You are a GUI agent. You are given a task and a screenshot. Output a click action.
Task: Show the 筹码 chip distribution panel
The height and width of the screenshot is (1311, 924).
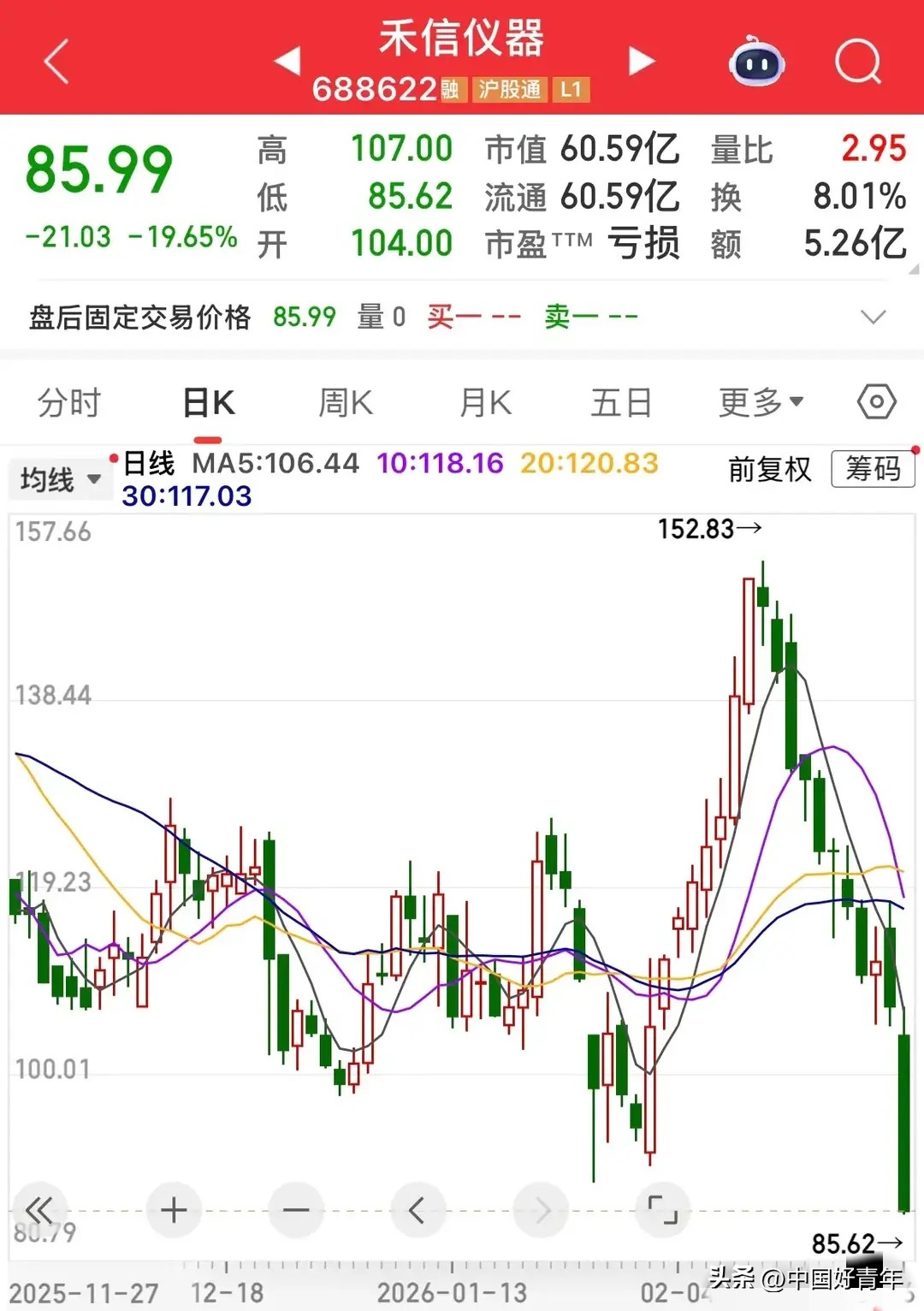(874, 470)
